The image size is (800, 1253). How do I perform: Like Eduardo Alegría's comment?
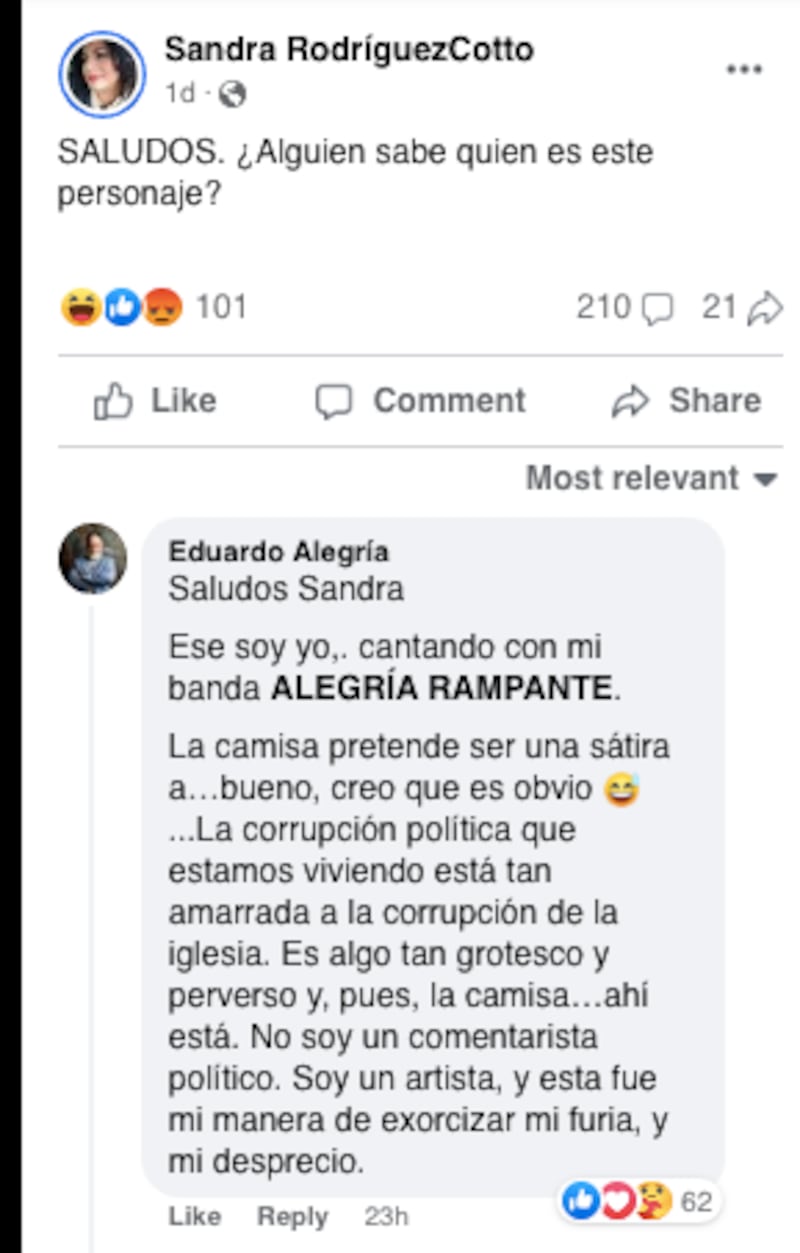194,1216
